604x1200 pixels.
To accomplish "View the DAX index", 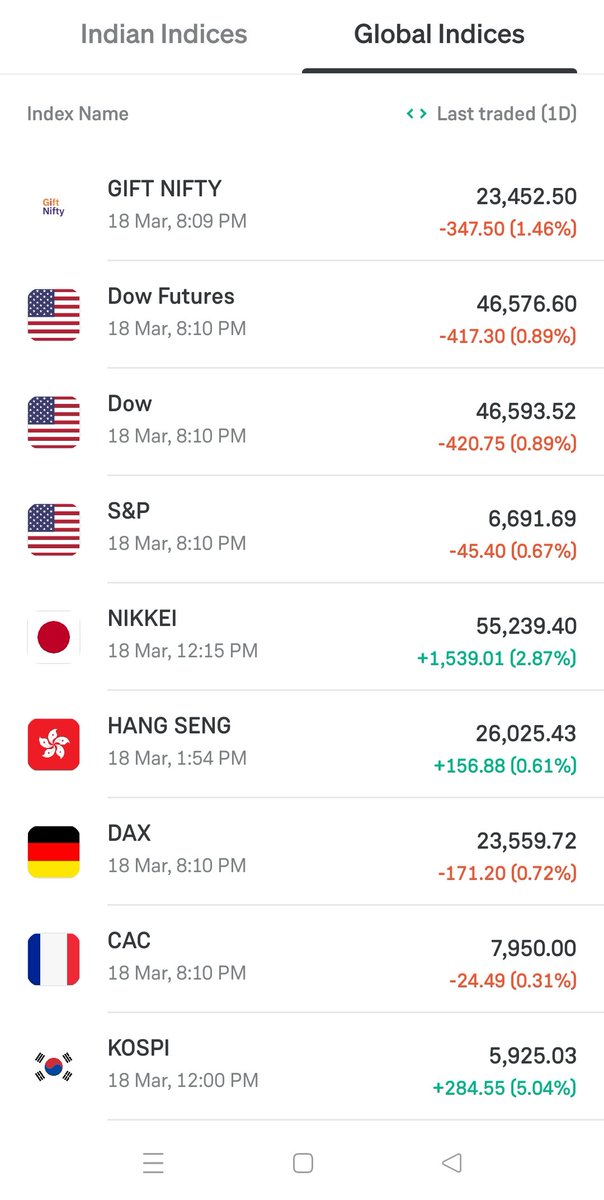I will (x=302, y=852).
